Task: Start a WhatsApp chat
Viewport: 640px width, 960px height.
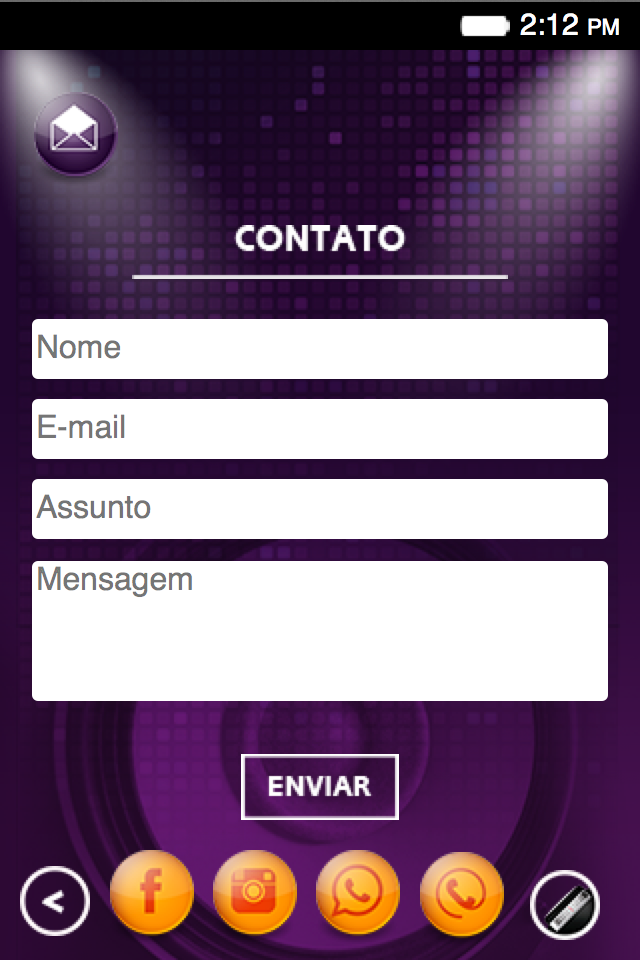Action: coord(358,892)
